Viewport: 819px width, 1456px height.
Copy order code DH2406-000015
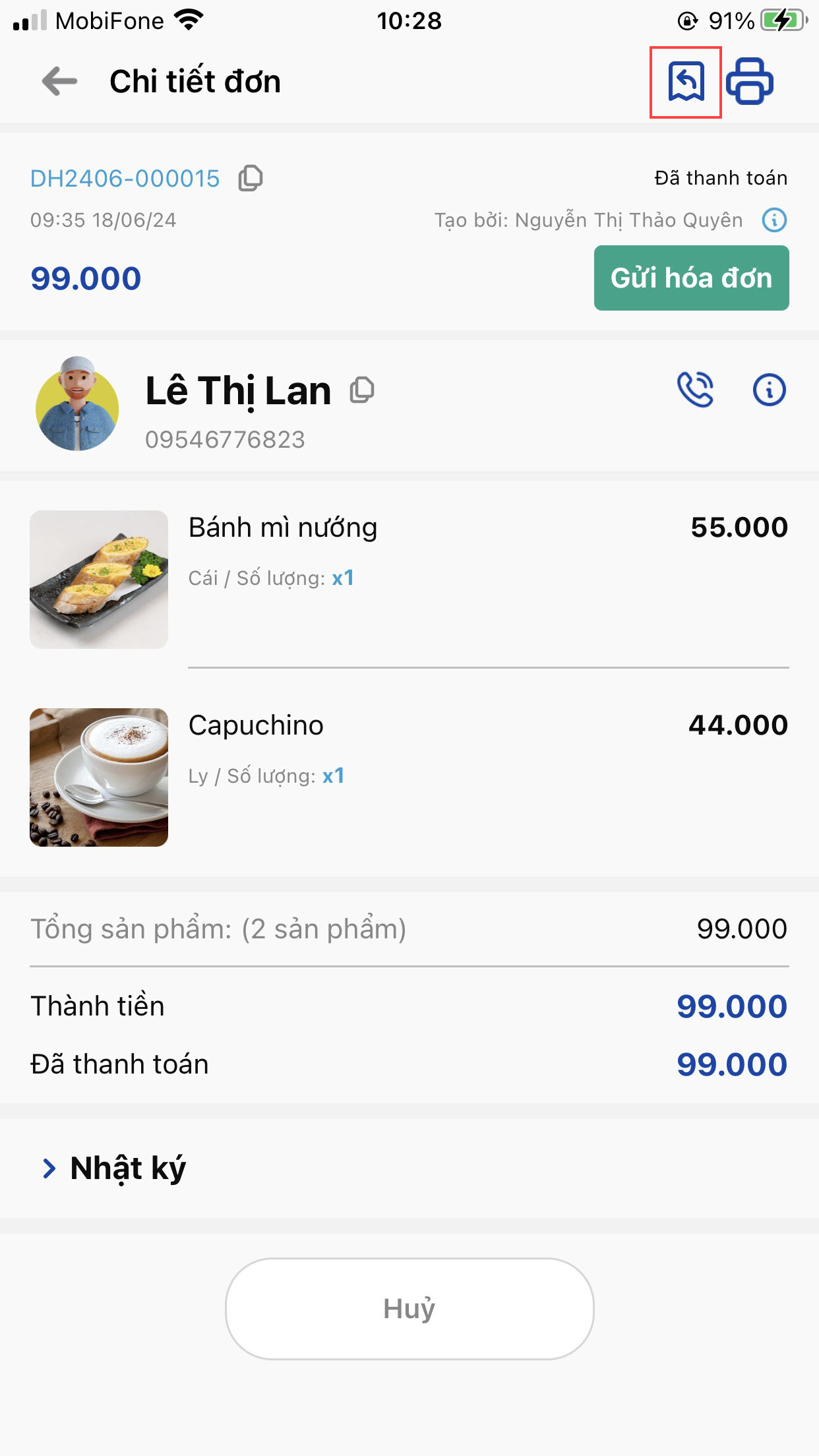tap(251, 178)
